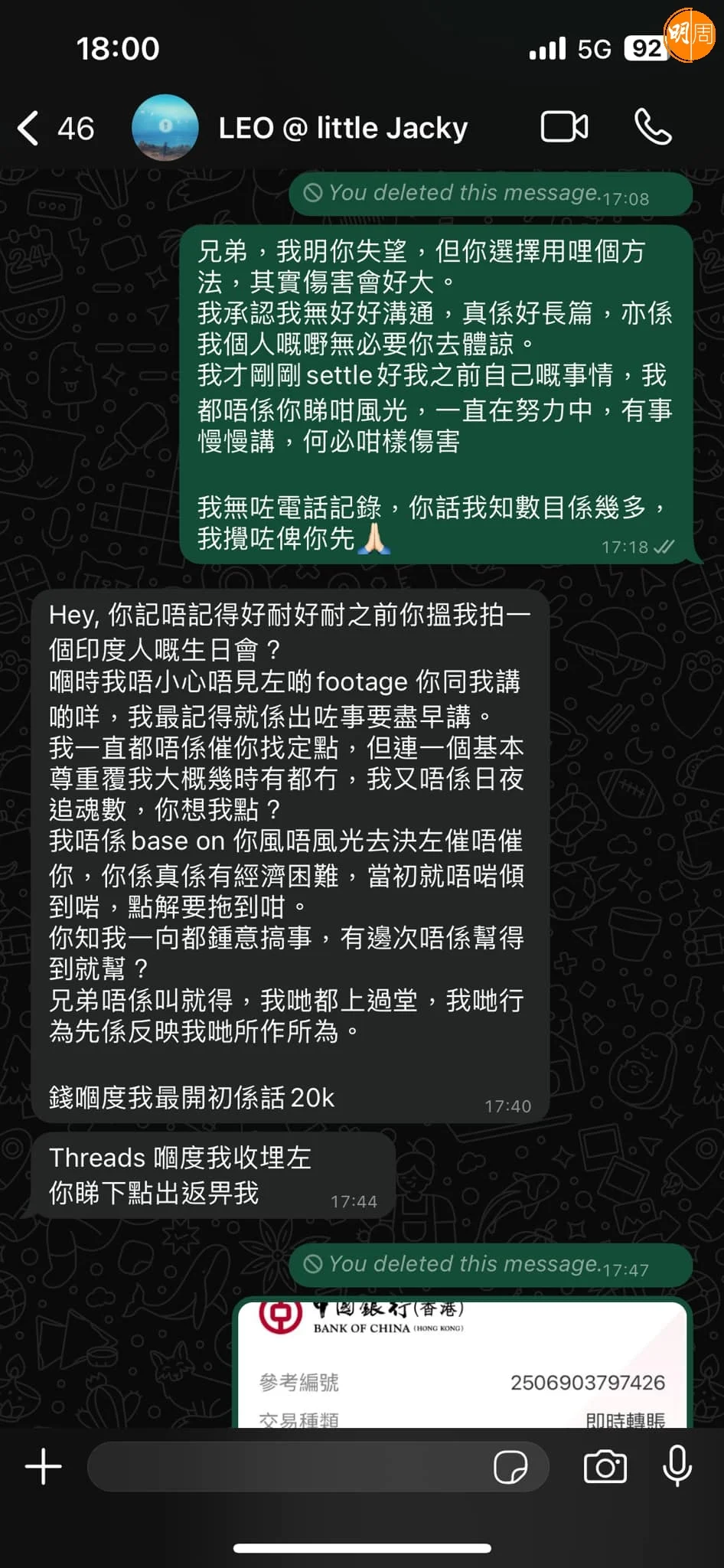This screenshot has width=724, height=1568.
Task: Start a video call with LEO
Action: [x=564, y=127]
